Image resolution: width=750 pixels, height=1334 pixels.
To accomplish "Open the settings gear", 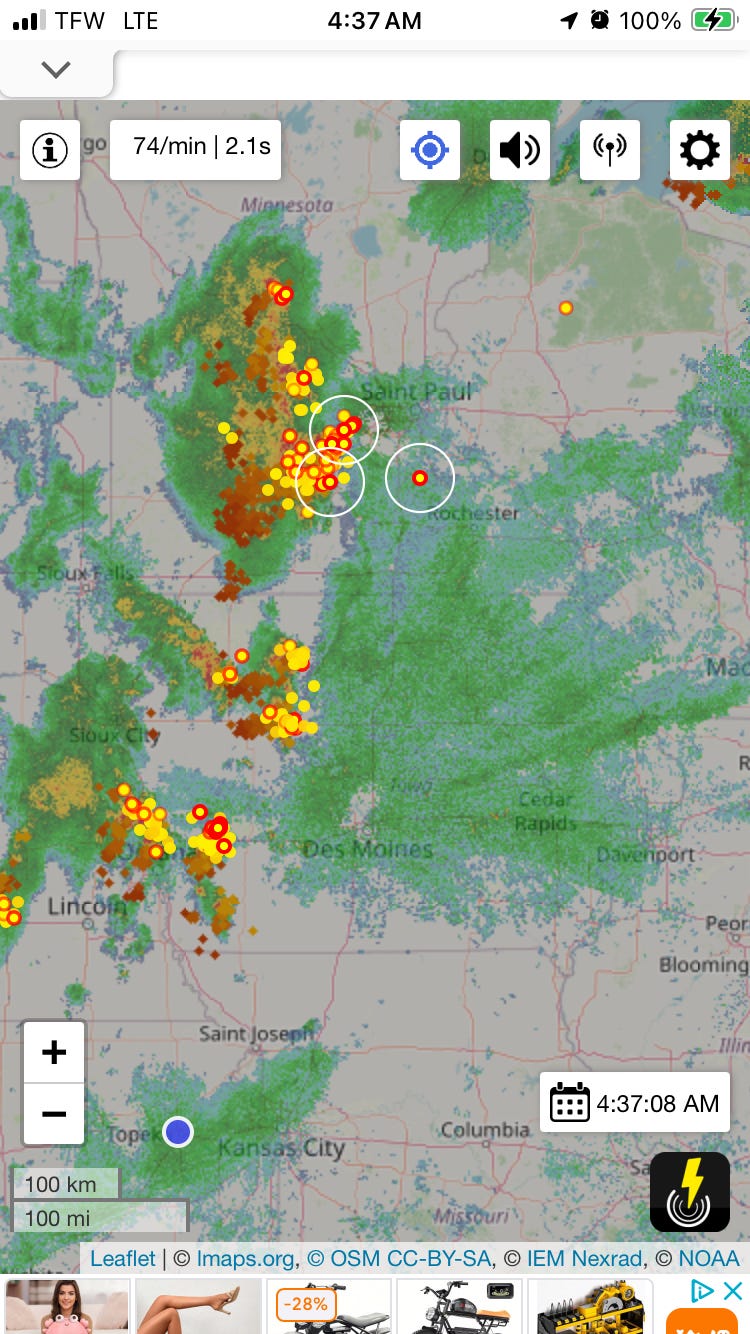I will coord(700,150).
